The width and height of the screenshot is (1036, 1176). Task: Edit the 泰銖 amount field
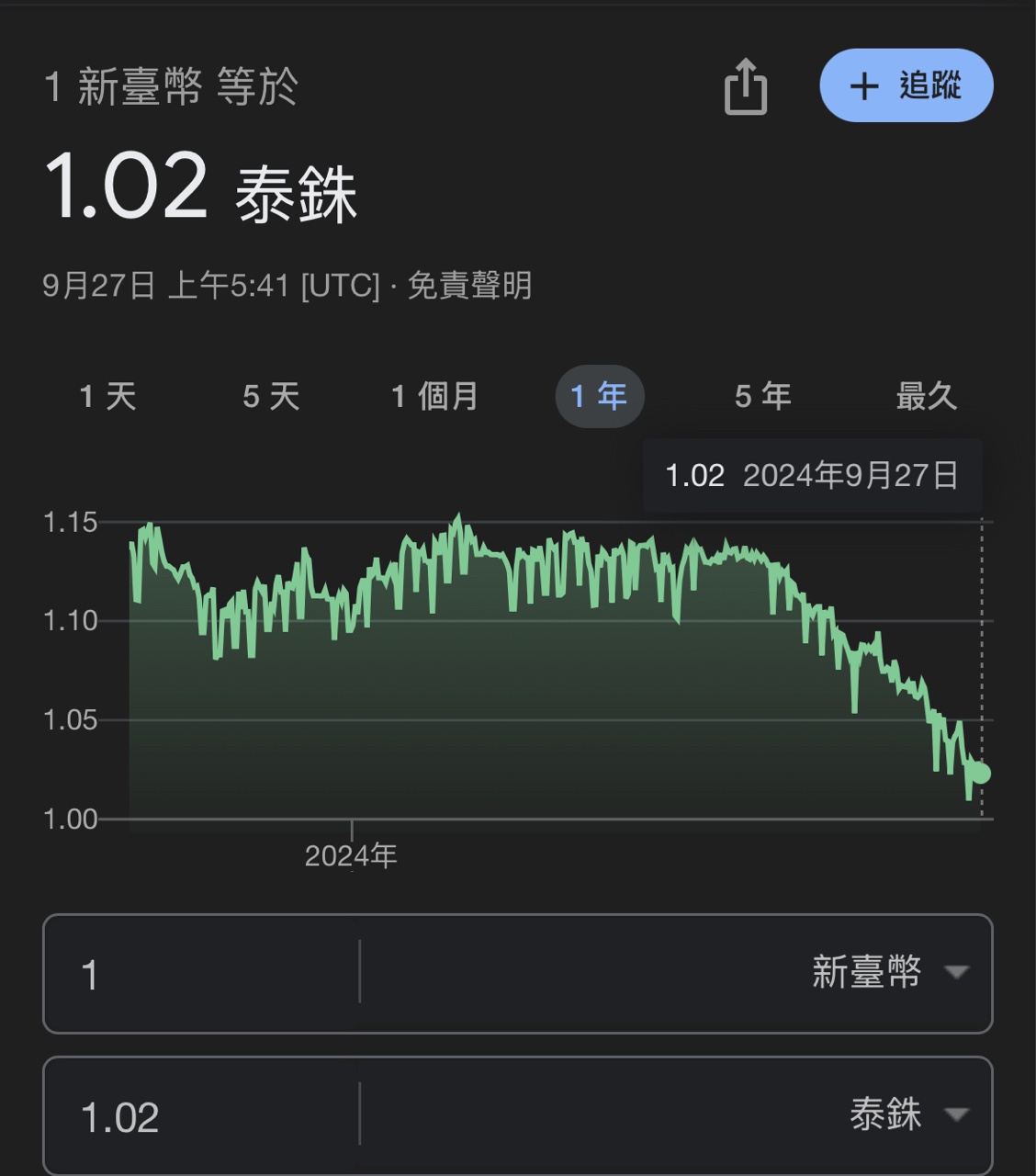[x=202, y=1116]
